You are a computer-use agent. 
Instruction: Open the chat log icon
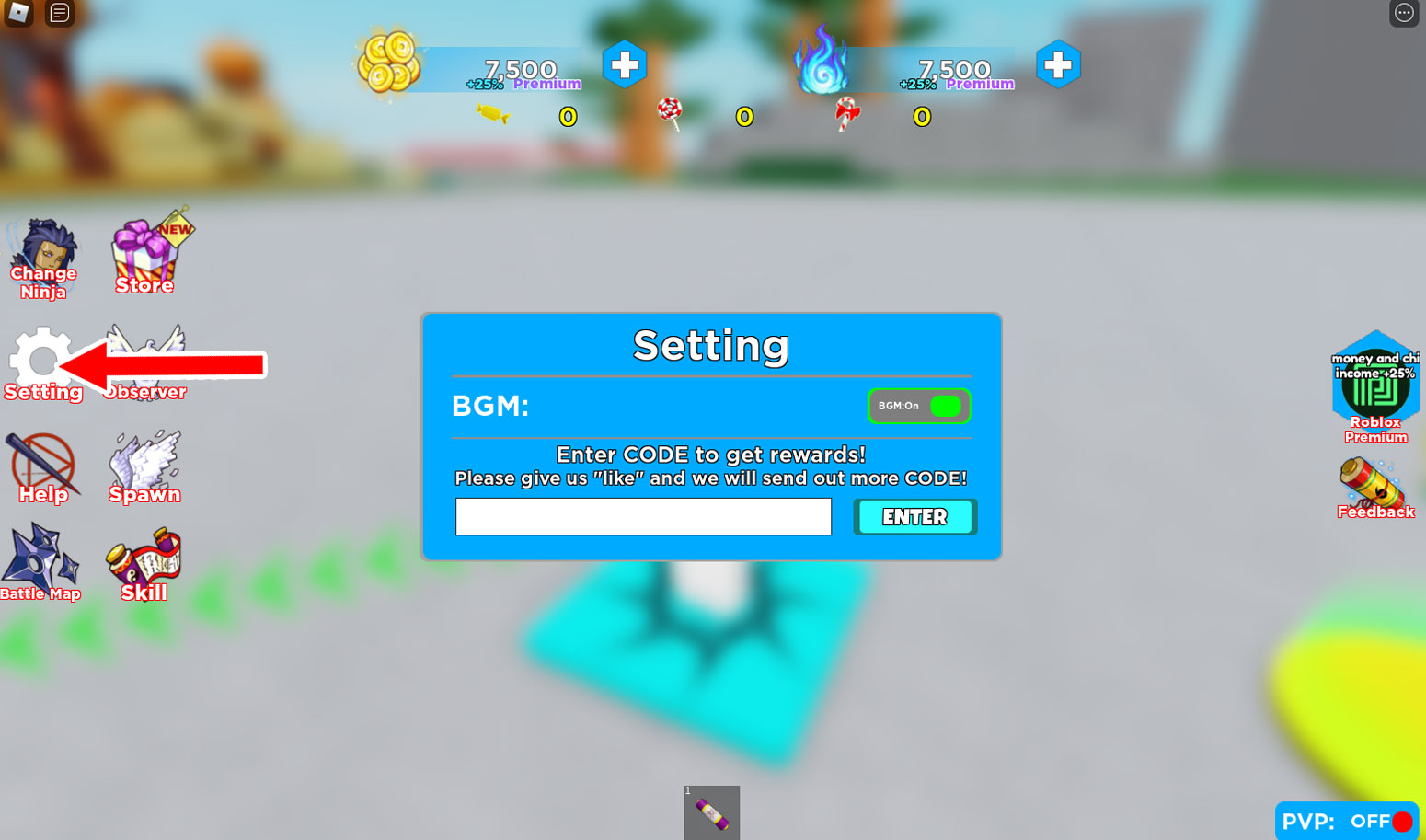60,13
